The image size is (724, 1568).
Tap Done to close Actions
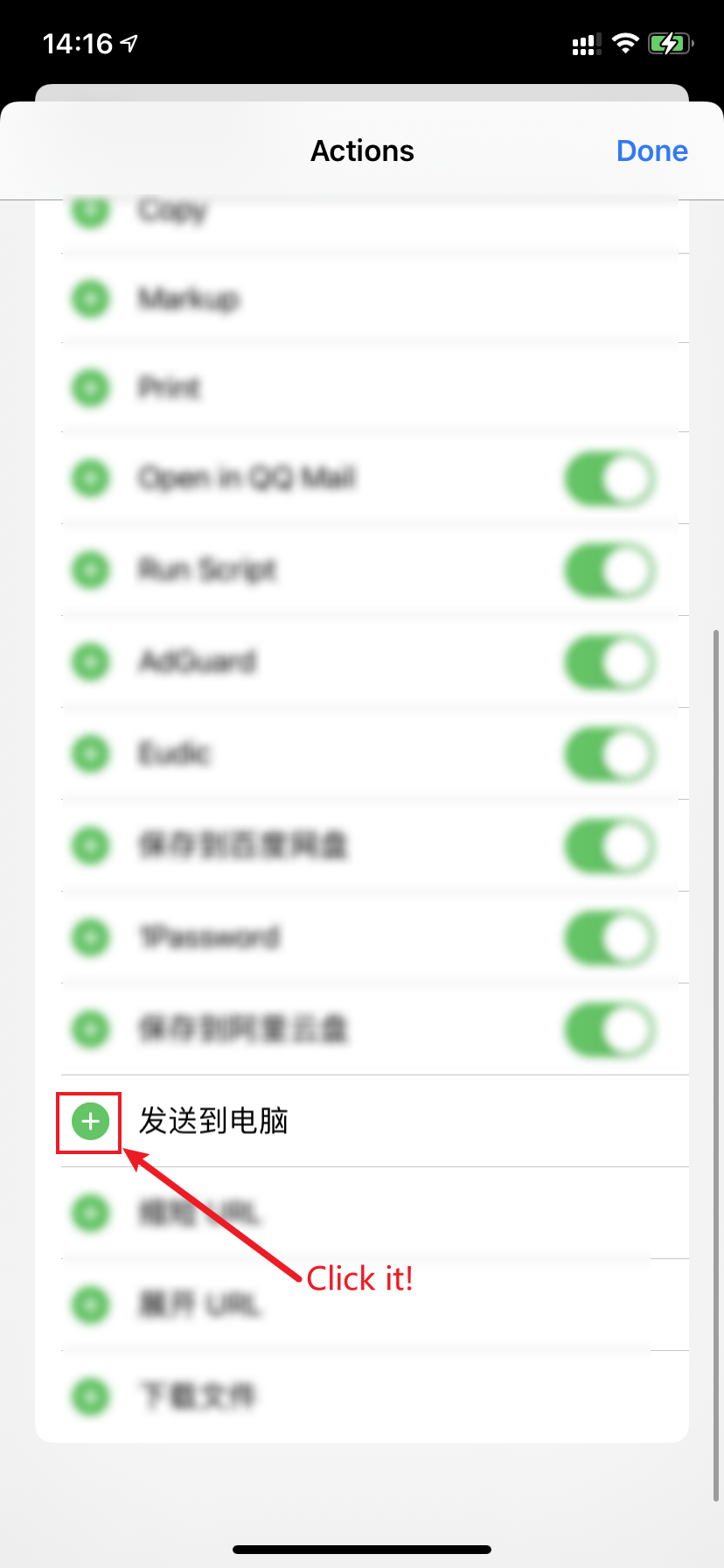(x=651, y=150)
